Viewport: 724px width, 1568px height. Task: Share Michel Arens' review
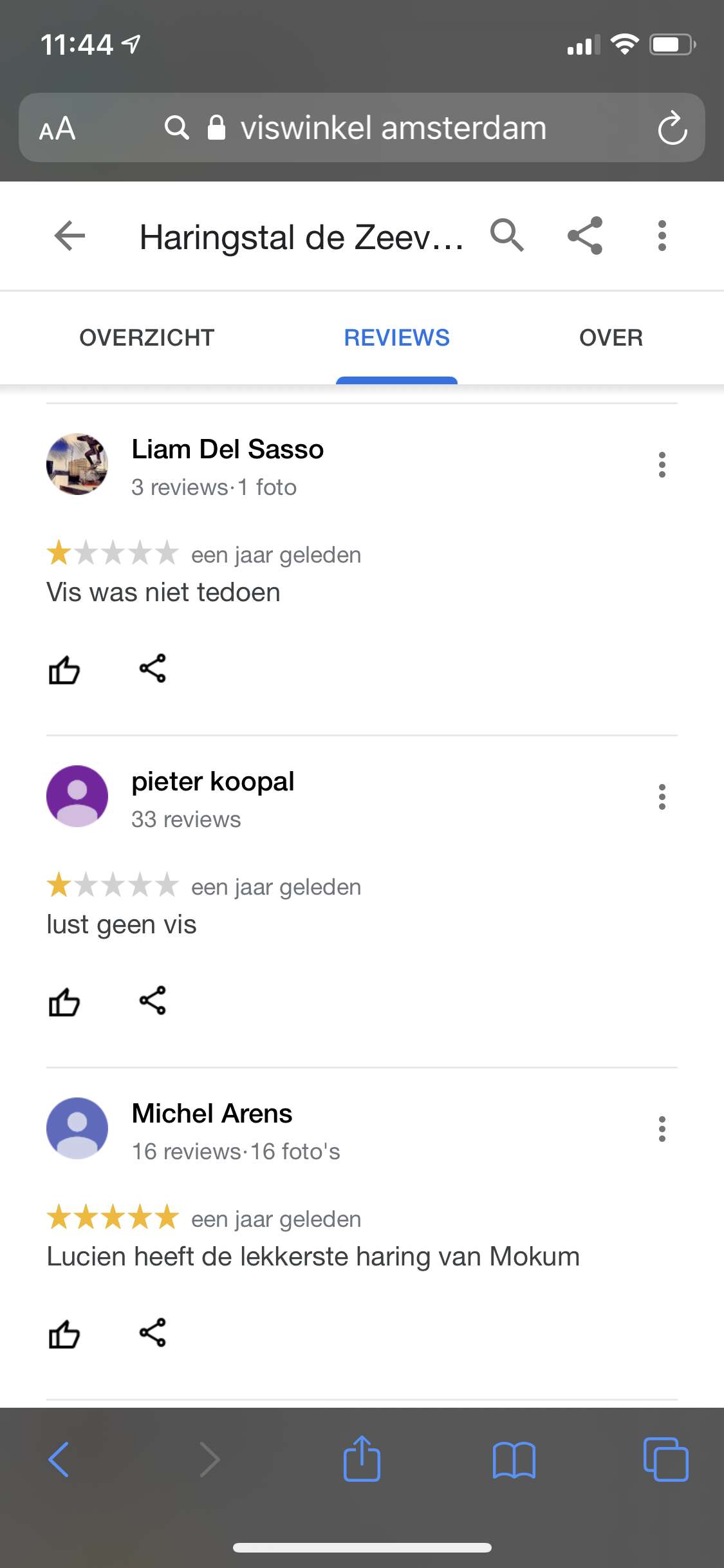point(153,1332)
